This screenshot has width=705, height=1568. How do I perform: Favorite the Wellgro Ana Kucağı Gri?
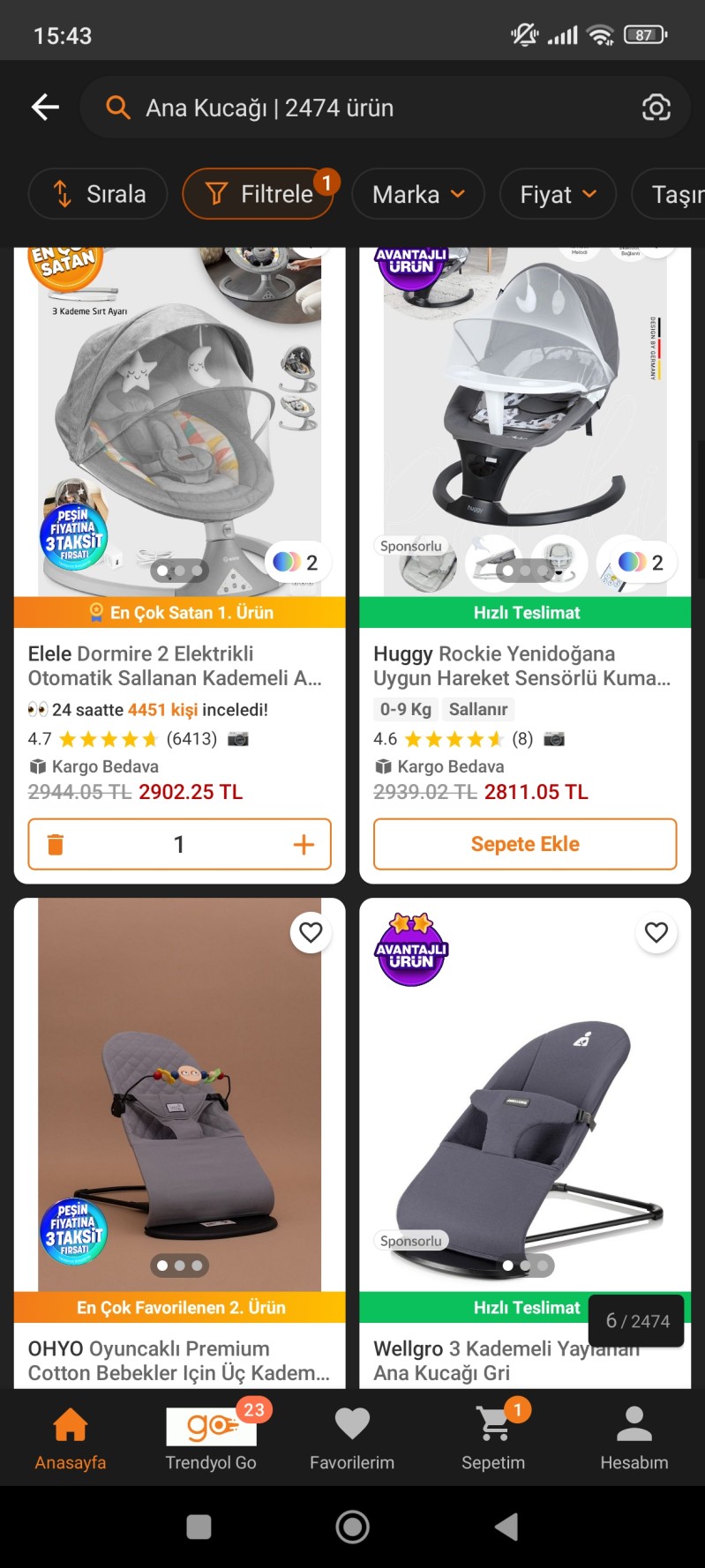tap(656, 932)
